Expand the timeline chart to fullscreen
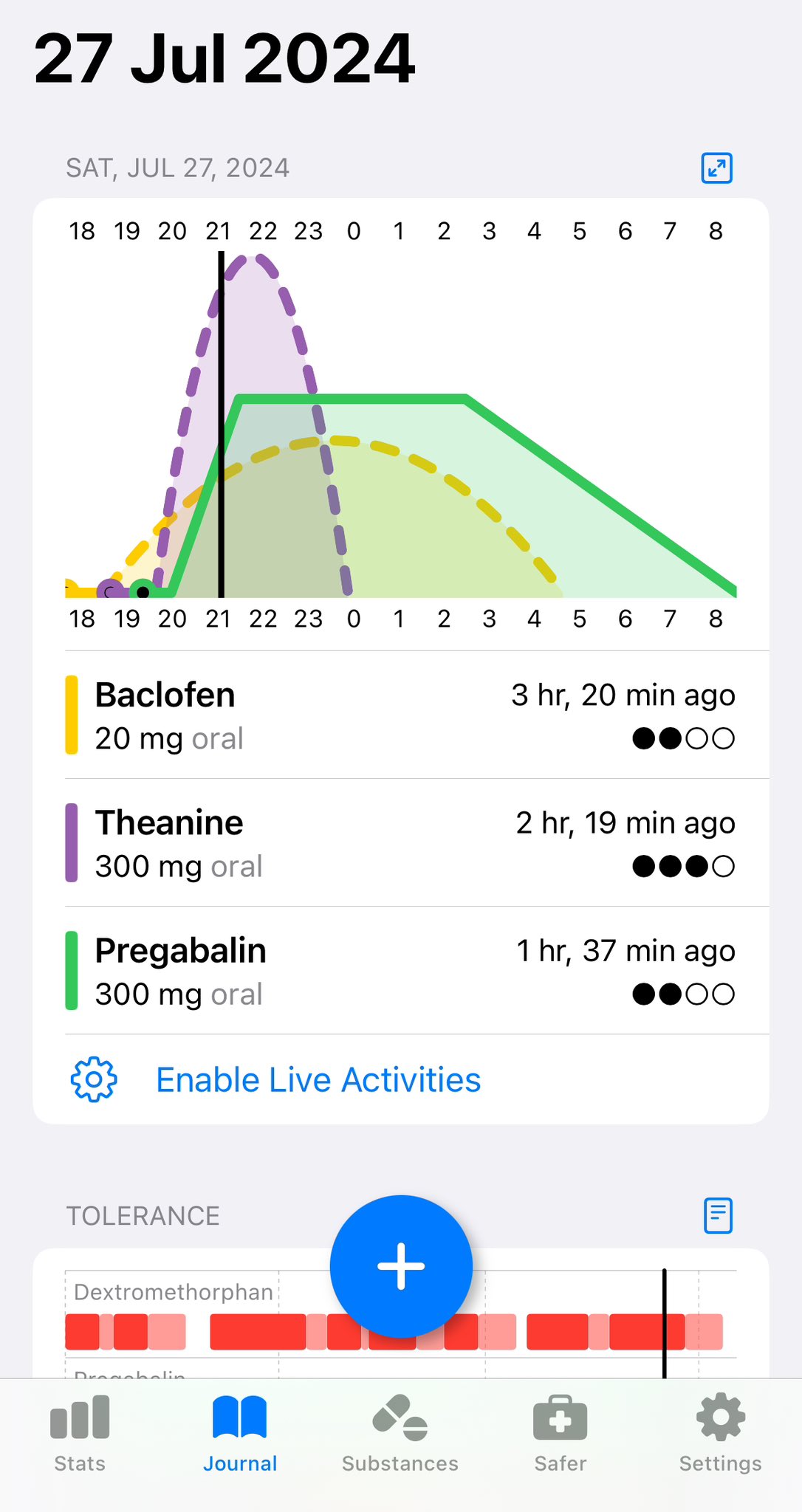Viewport: 802px width, 1512px height. (x=716, y=168)
